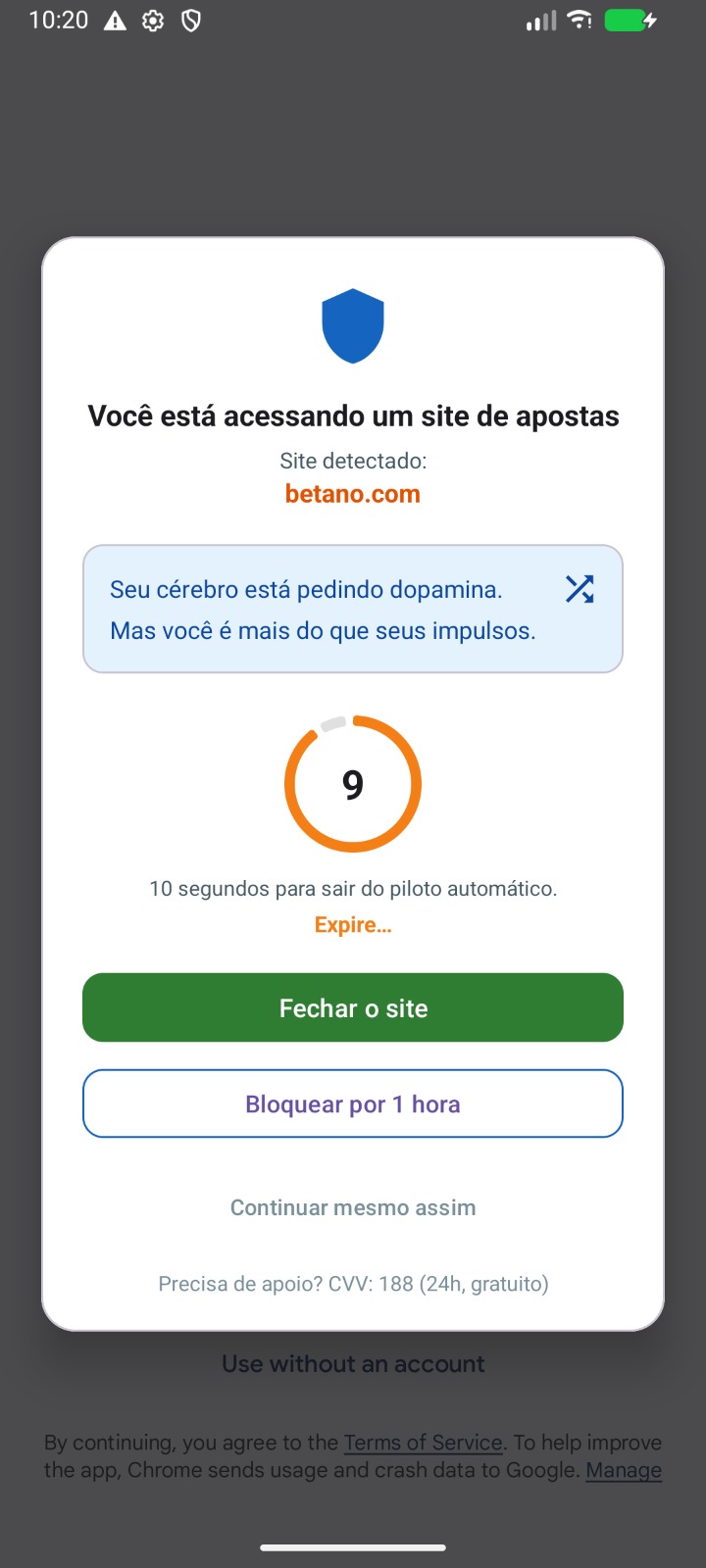Select Bloquear por 1 hora
706x1568 pixels.
coord(353,1103)
